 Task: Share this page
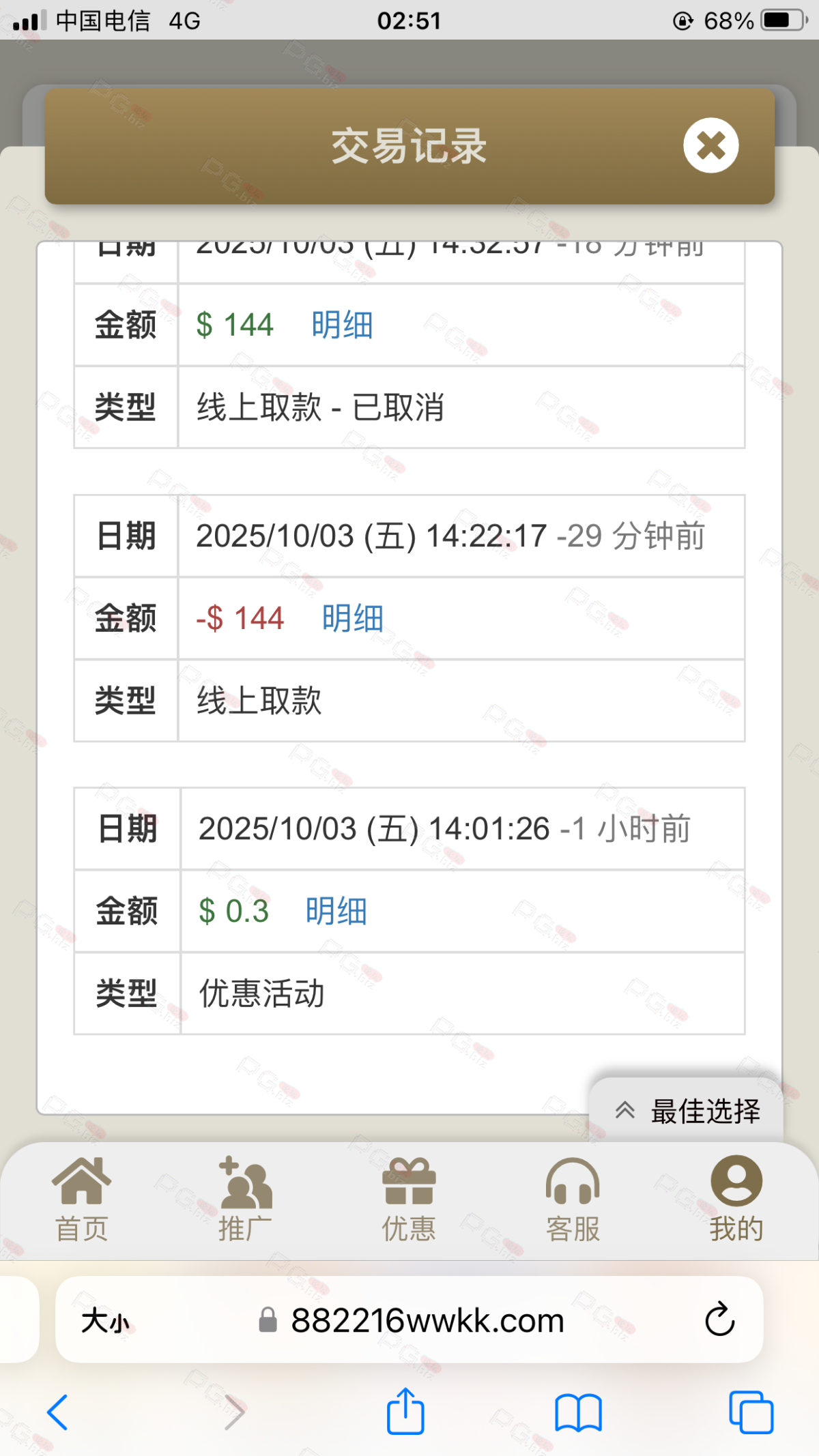pos(405,1411)
